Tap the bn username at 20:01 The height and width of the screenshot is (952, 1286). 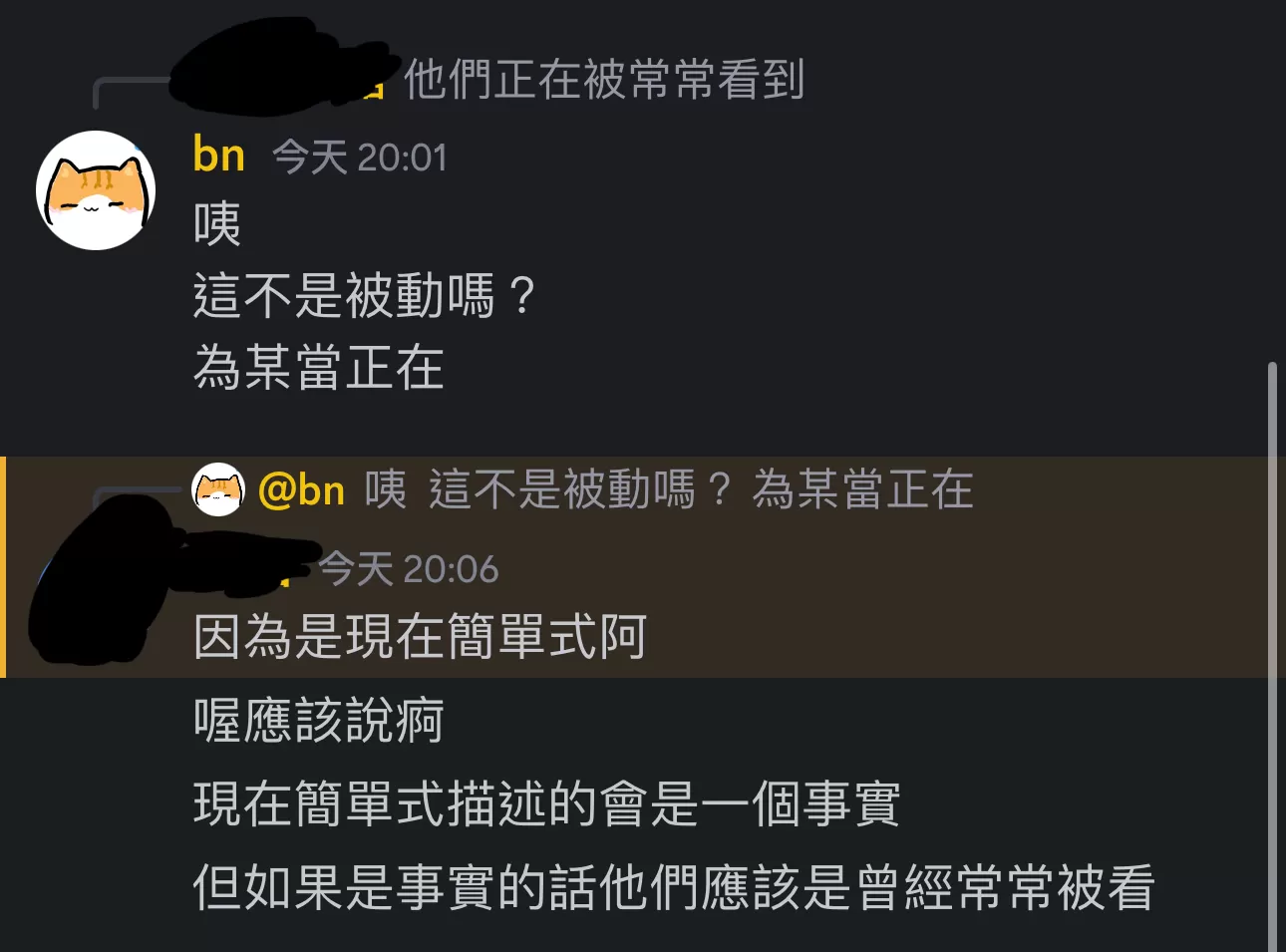218,156
